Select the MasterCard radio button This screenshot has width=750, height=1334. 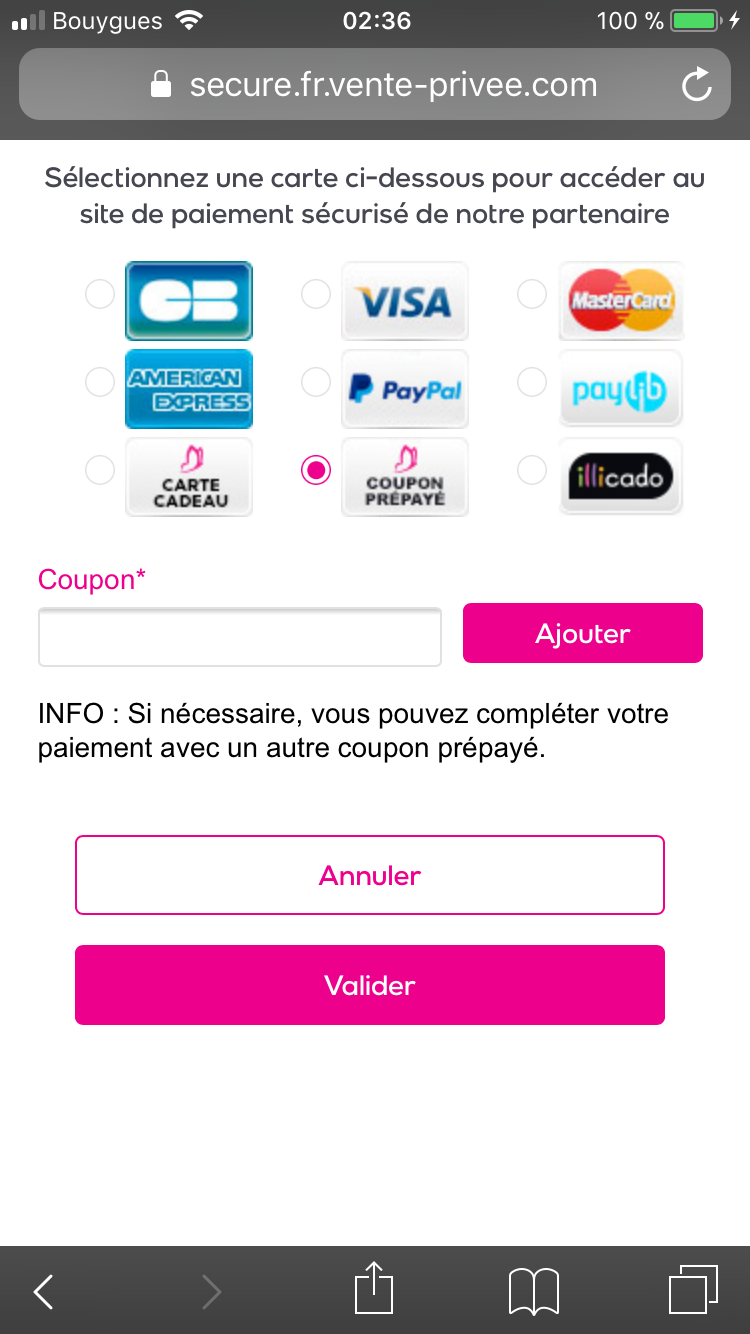[x=532, y=295]
